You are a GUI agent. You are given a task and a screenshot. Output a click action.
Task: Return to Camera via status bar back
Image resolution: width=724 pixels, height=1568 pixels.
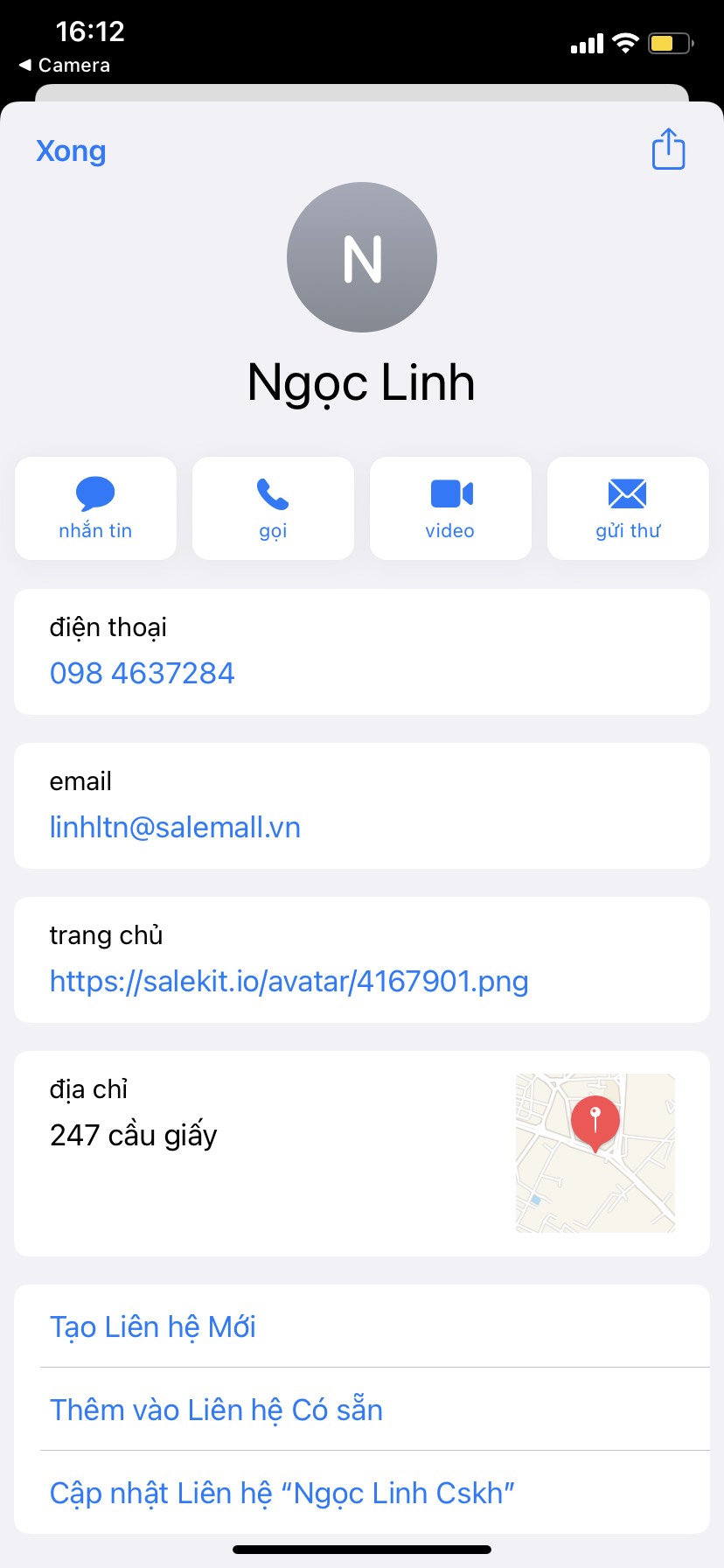pyautogui.click(x=65, y=66)
